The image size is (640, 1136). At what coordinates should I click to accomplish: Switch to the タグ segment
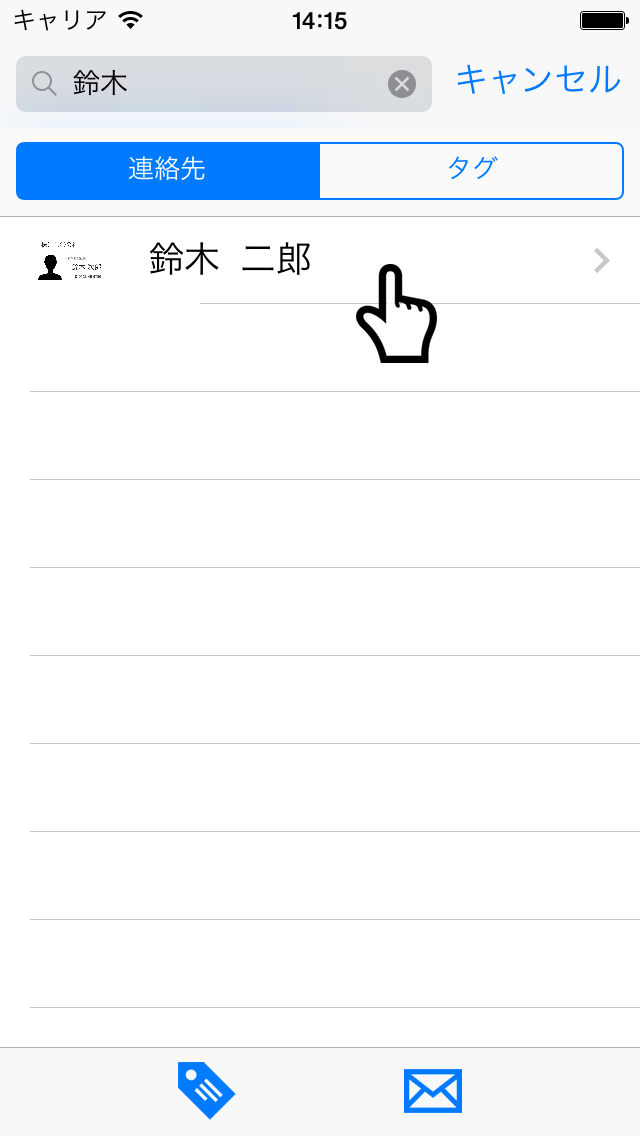471,170
